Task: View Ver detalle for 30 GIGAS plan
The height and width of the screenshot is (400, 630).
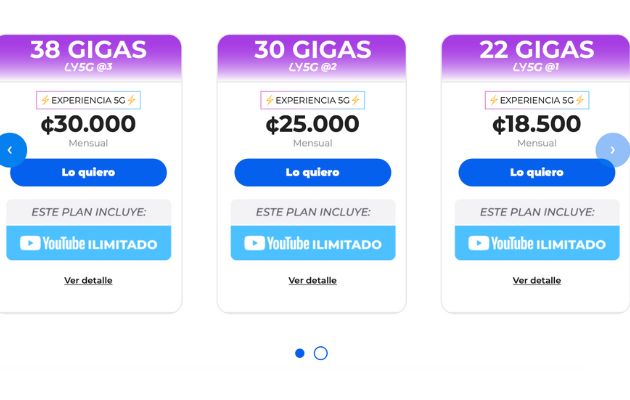Action: [312, 280]
